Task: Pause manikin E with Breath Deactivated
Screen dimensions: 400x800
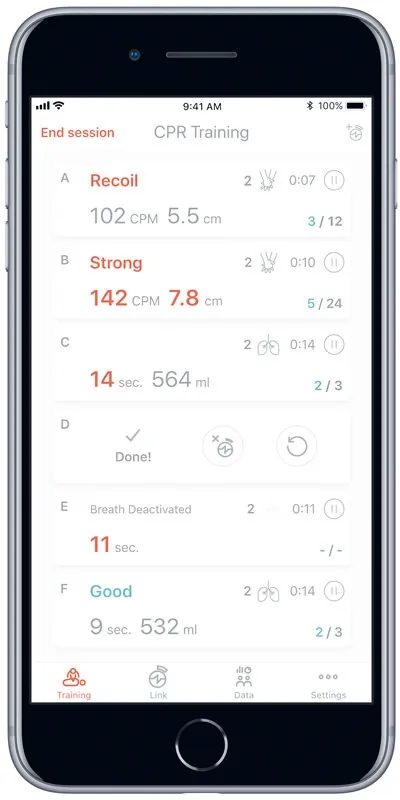Action: 334,509
